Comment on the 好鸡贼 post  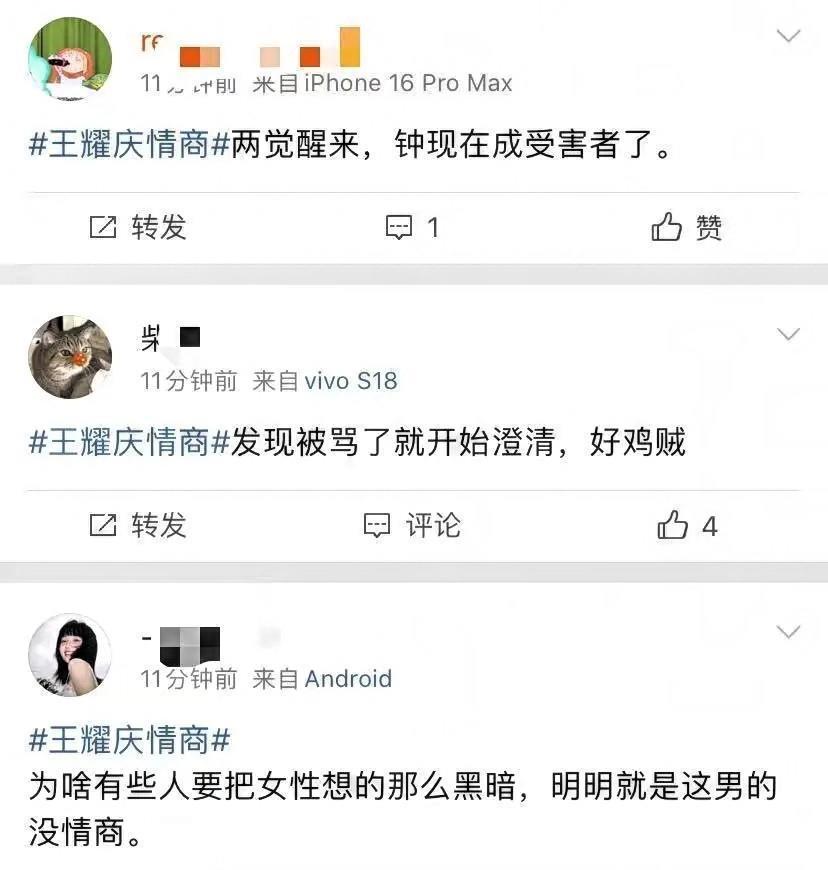[412, 525]
